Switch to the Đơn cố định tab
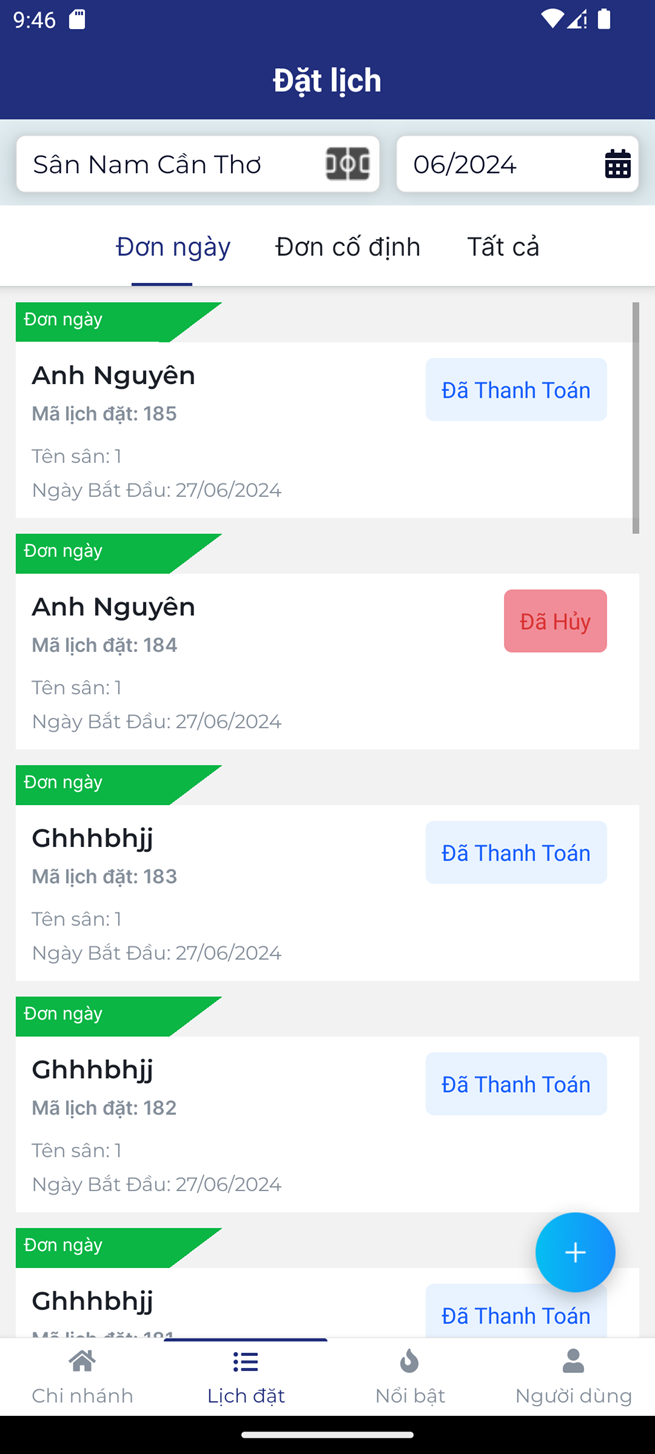 click(348, 247)
